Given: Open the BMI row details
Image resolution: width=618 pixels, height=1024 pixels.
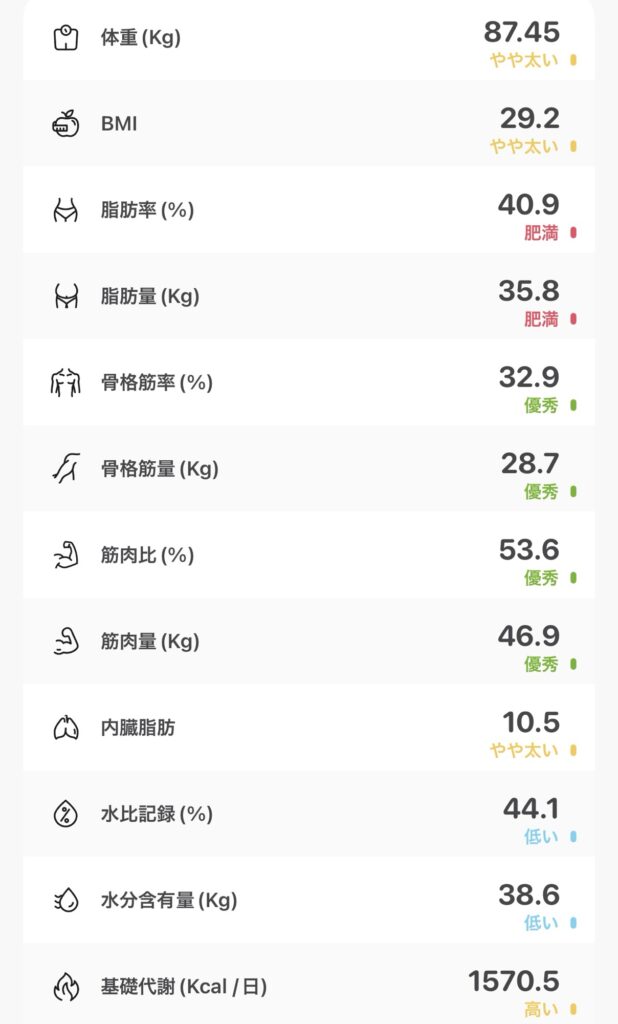Looking at the screenshot, I should 308,124.
